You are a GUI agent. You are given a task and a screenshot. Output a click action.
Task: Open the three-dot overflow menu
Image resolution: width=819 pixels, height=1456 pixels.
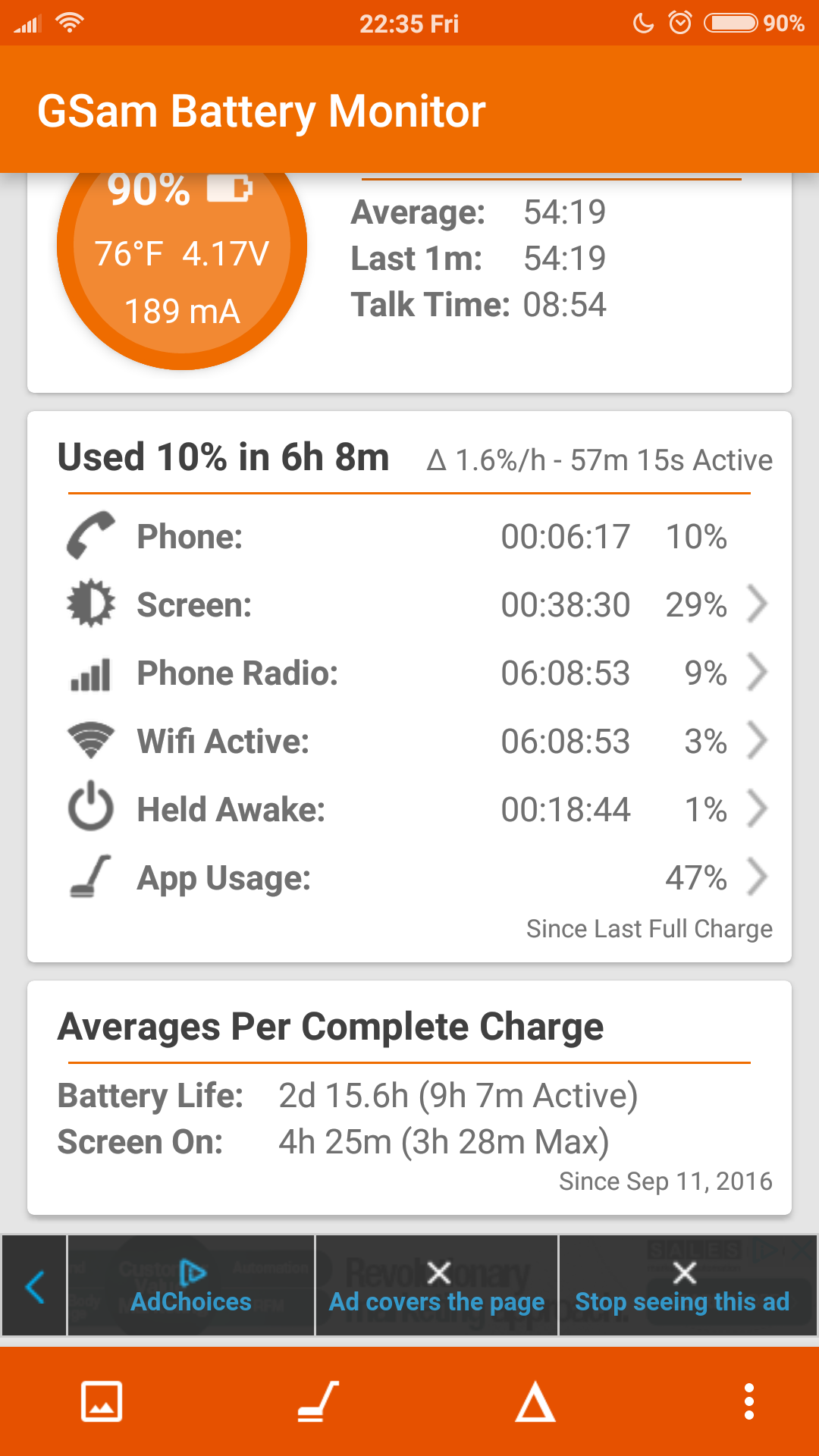[x=749, y=1401]
